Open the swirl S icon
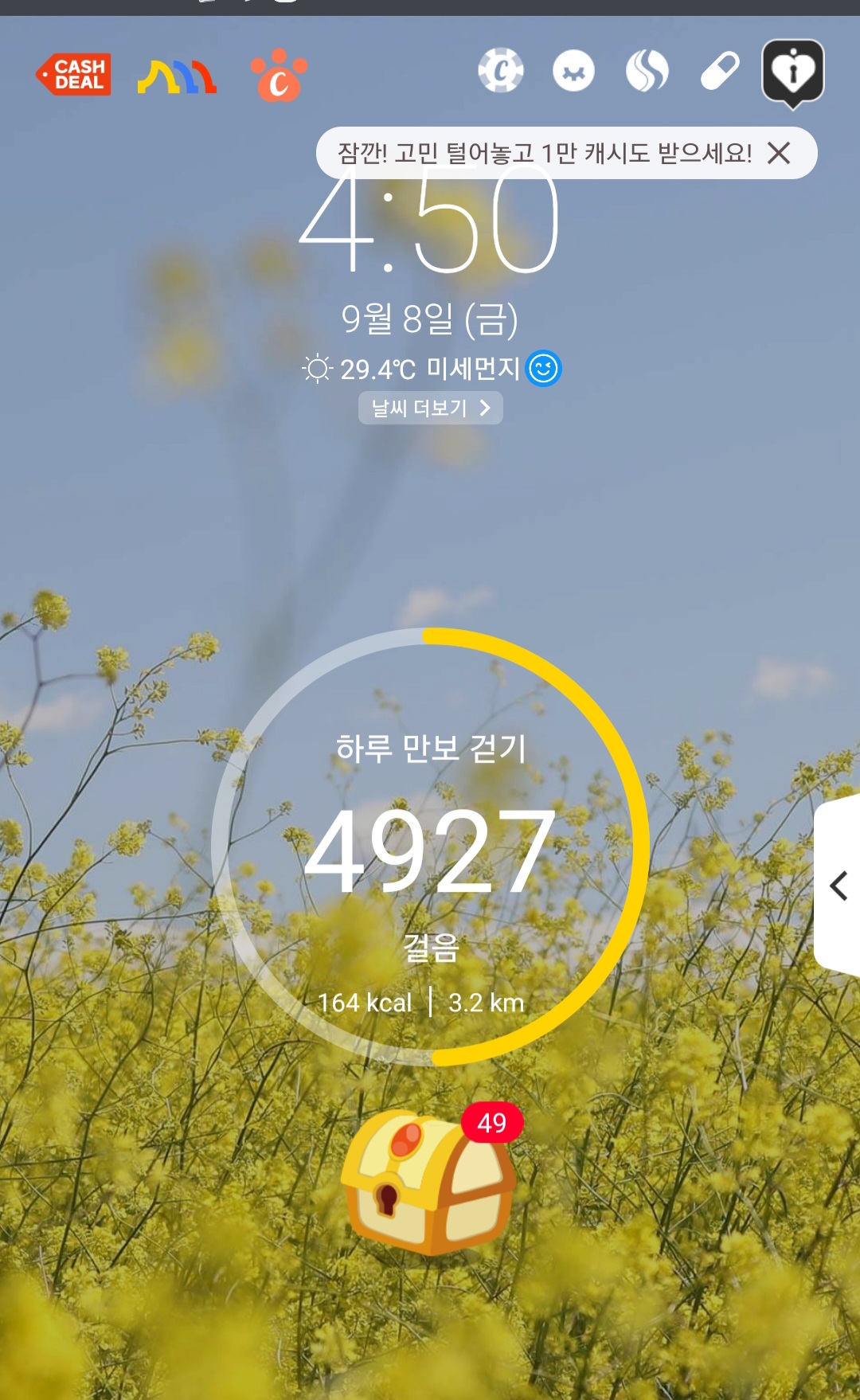This screenshot has width=860, height=1400. [647, 71]
